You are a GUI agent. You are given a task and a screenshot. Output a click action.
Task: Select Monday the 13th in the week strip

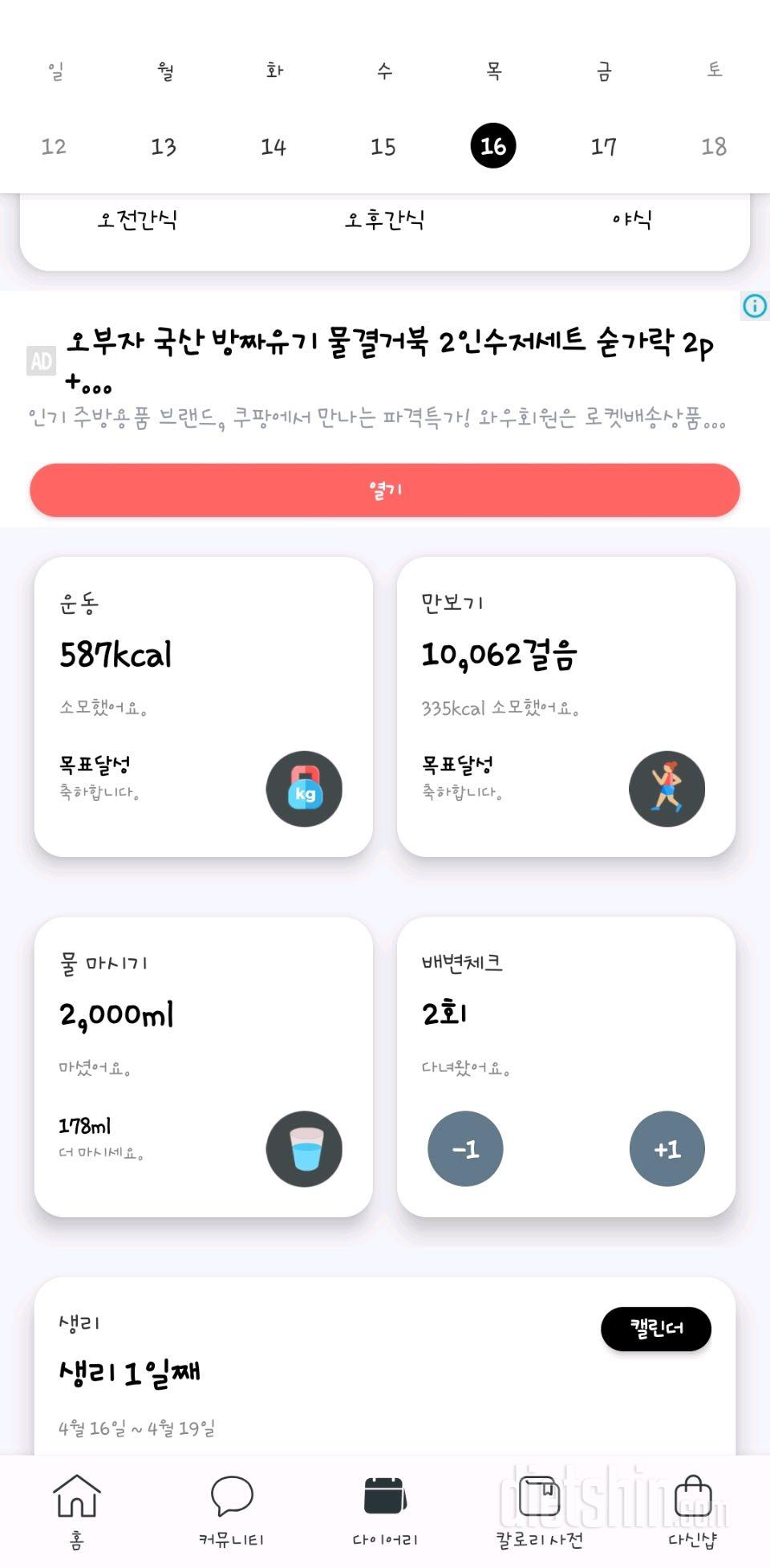tap(164, 147)
